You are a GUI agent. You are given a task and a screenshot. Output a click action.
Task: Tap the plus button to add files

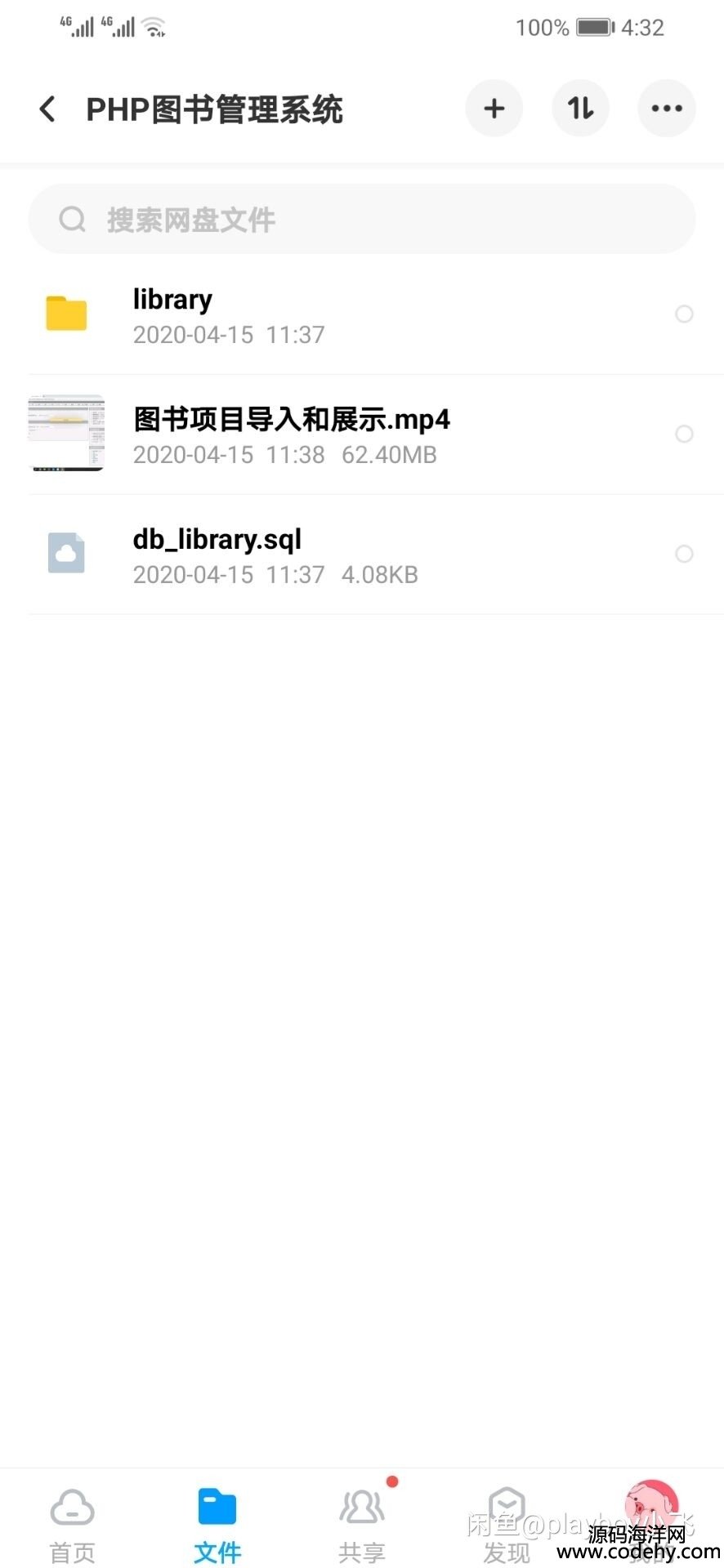pyautogui.click(x=494, y=109)
